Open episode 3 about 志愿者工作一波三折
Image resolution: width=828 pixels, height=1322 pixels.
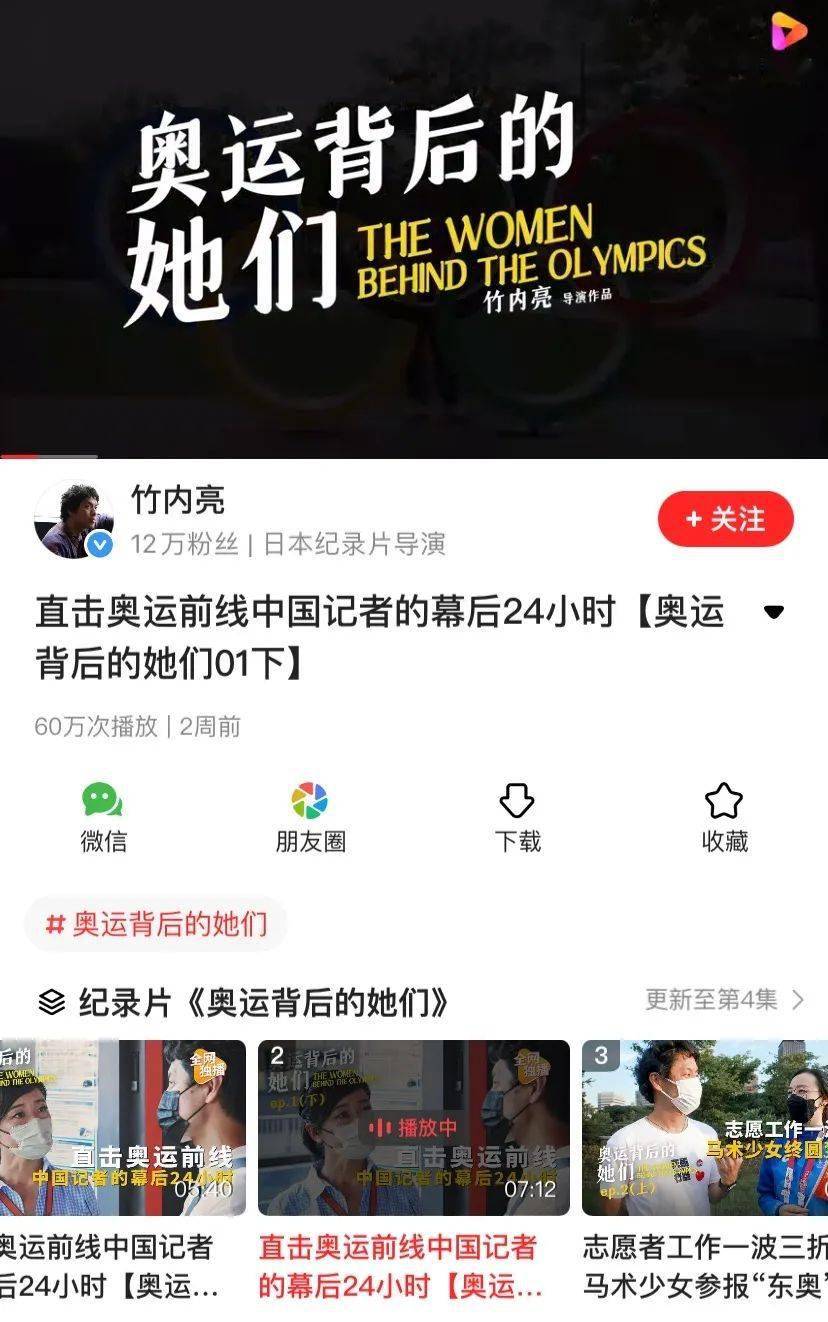pos(705,1127)
